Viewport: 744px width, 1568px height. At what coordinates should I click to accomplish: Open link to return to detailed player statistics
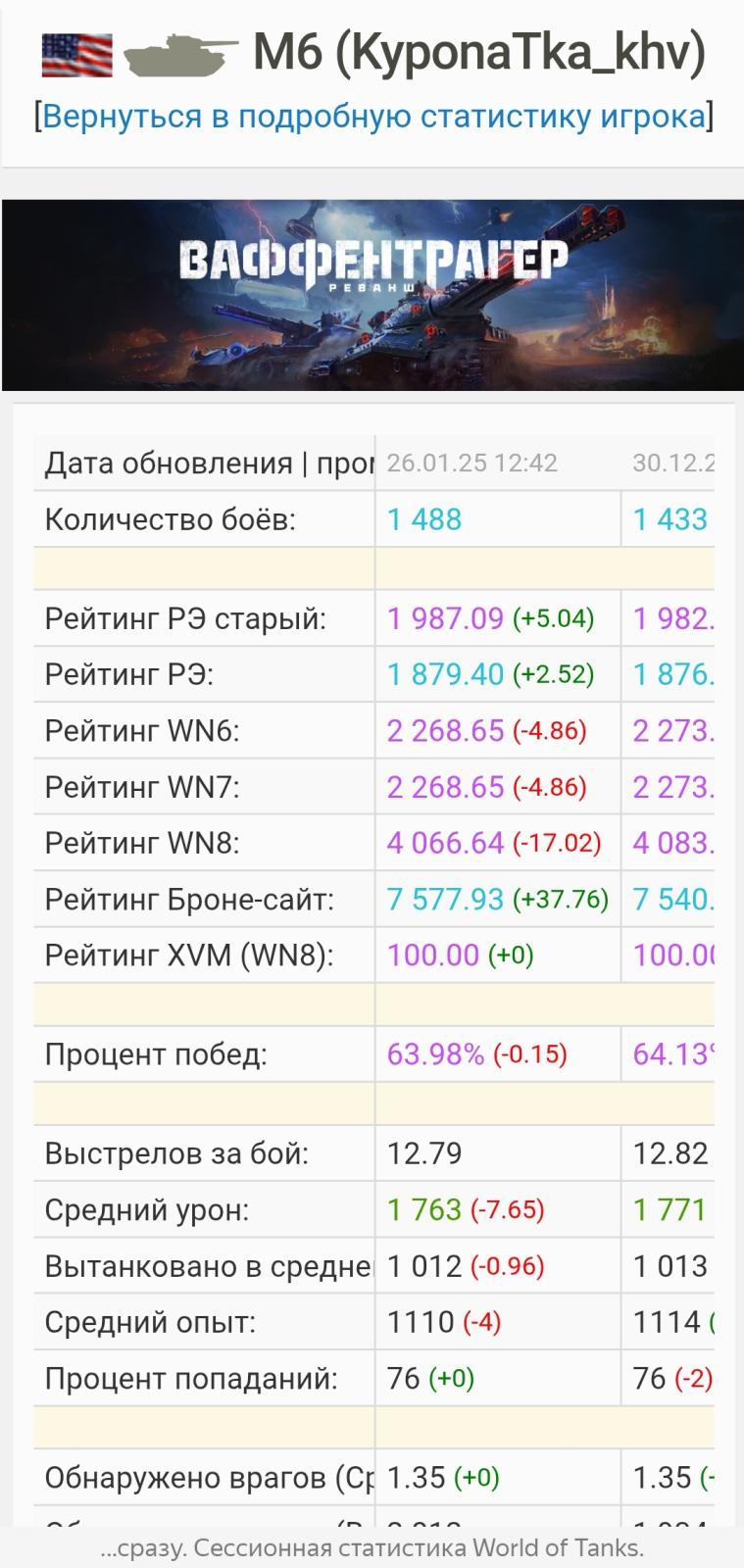373,117
